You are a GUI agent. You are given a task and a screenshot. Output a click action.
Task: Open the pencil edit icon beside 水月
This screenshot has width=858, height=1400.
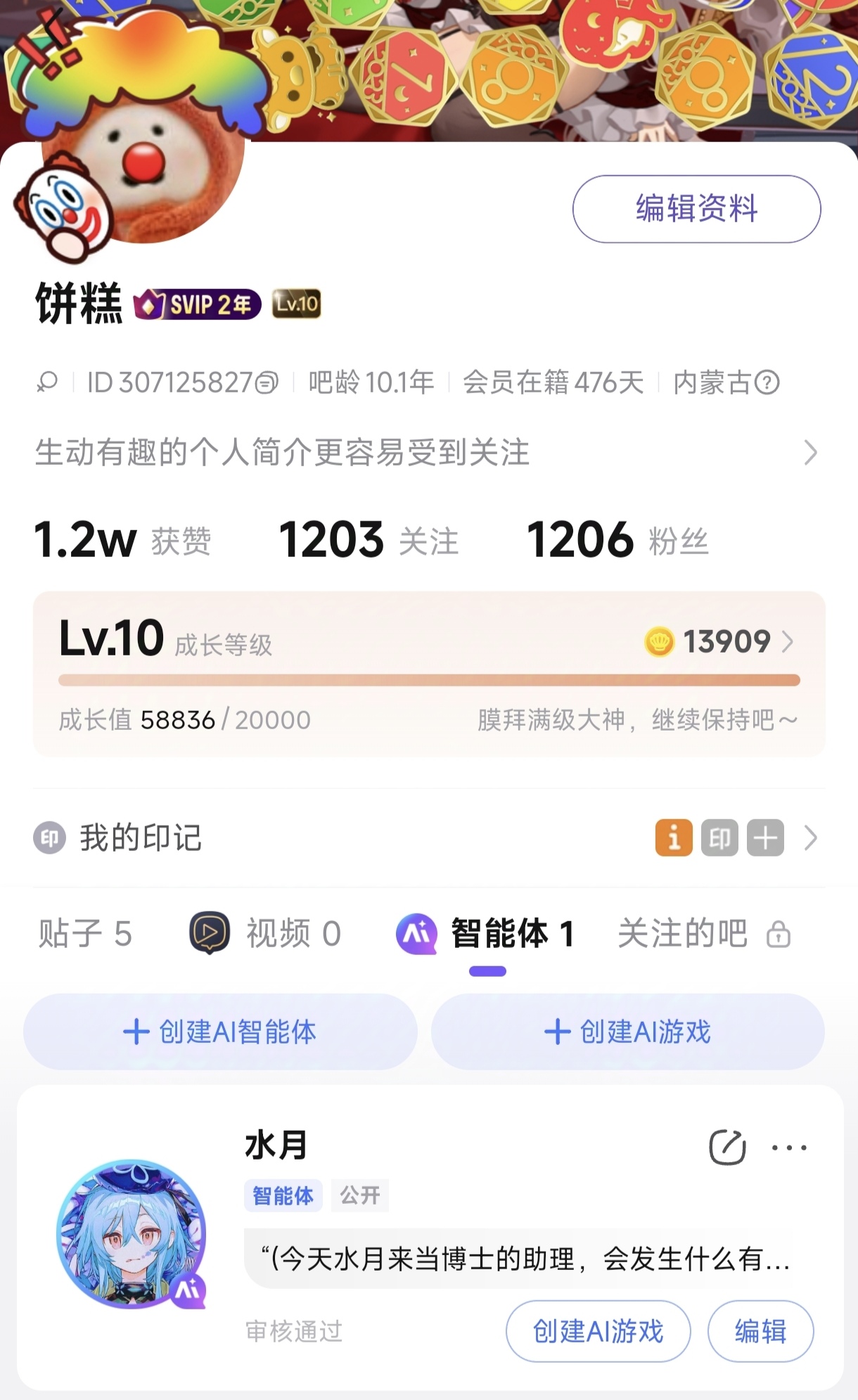(x=727, y=1148)
